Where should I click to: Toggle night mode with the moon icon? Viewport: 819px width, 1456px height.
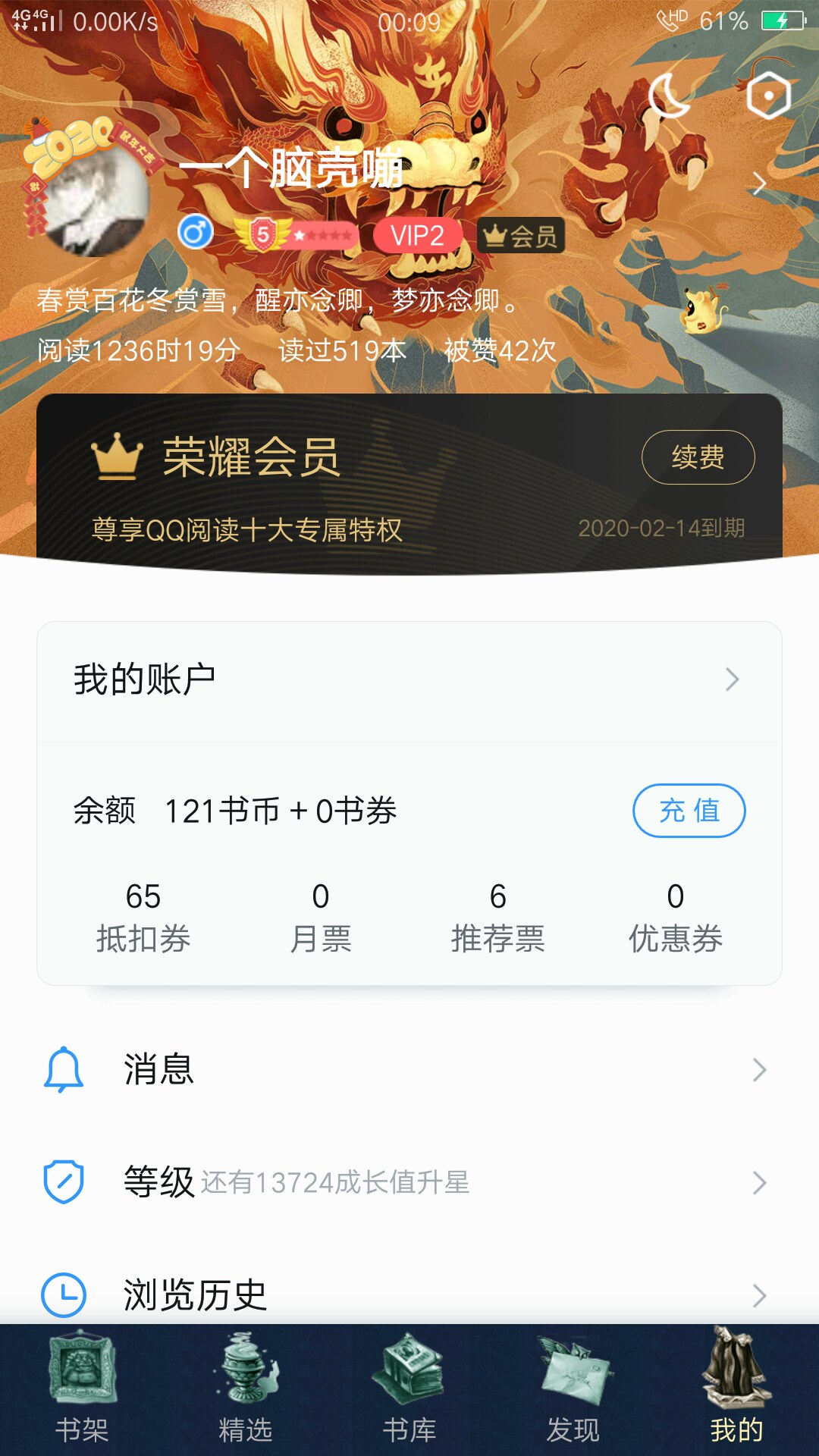pos(669,96)
